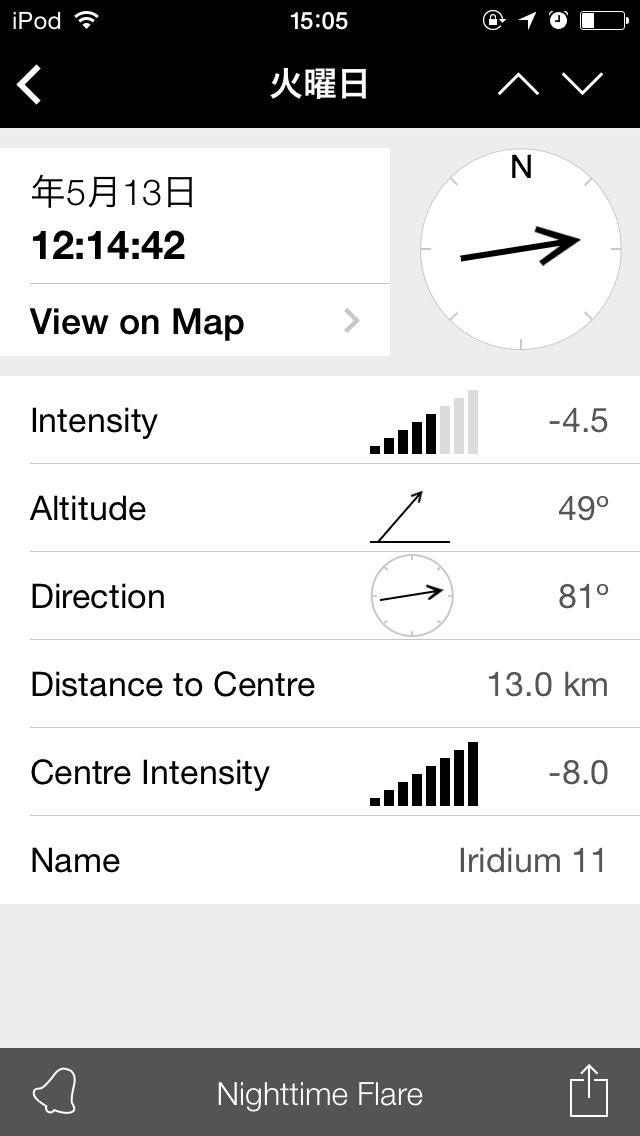Share this flare via the share icon

[x=588, y=1092]
